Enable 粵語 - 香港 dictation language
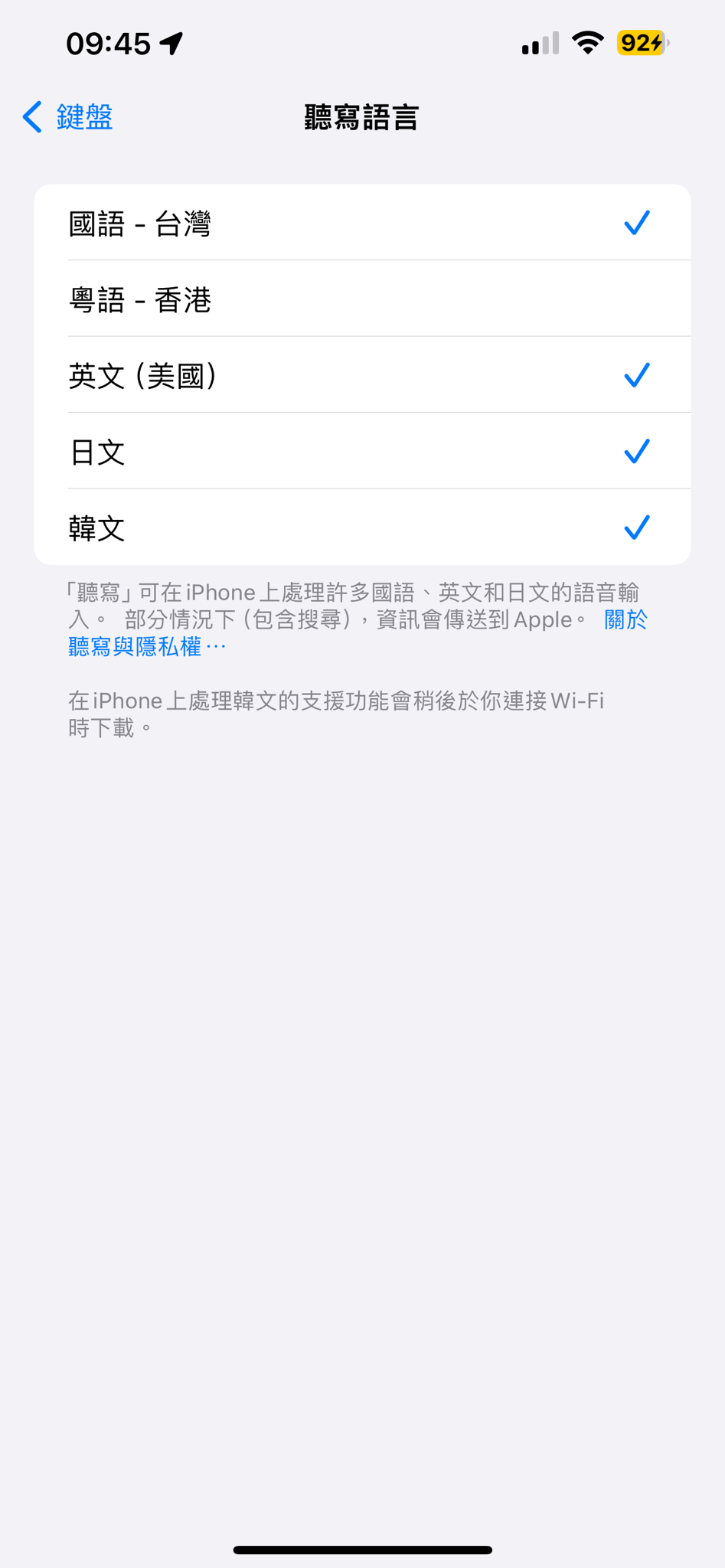 362,299
